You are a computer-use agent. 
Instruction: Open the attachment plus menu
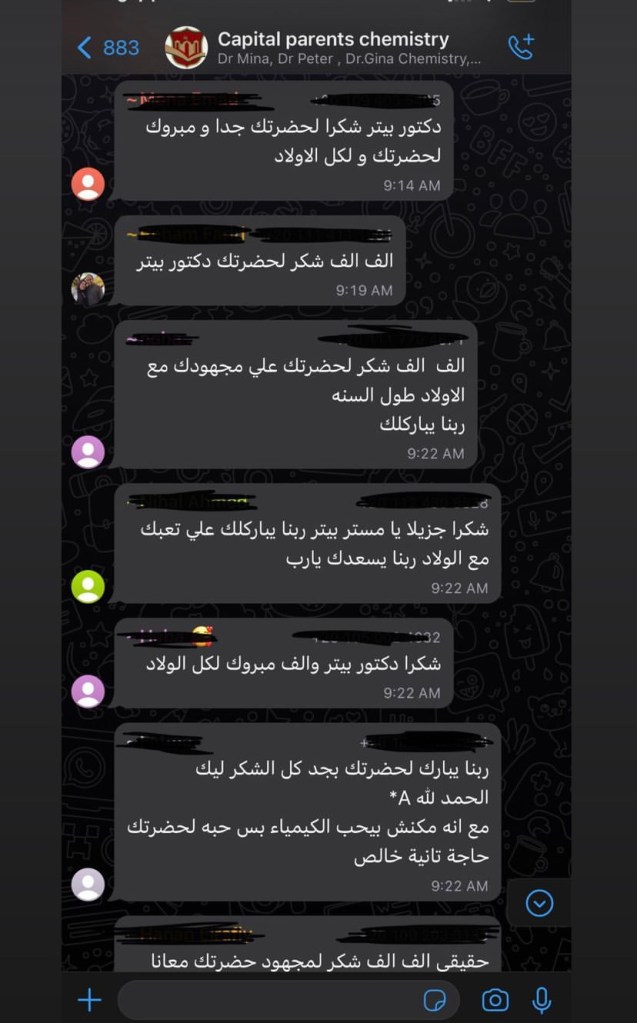pos(90,999)
